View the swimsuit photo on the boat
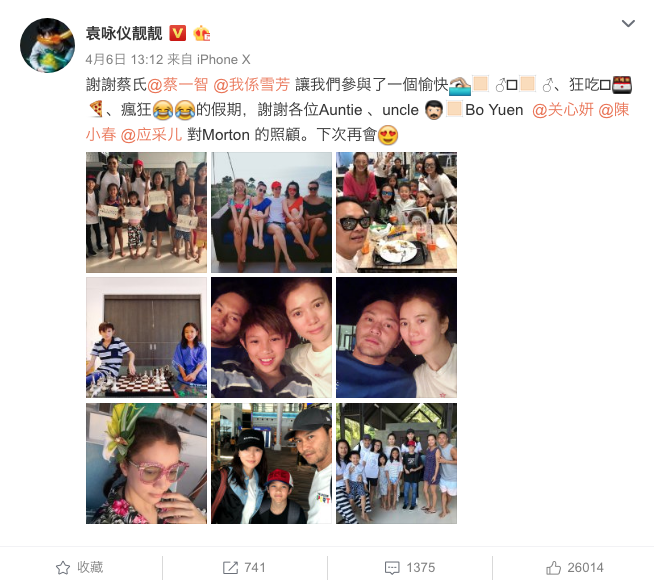The width and height of the screenshot is (654, 585). pyautogui.click(x=271, y=212)
